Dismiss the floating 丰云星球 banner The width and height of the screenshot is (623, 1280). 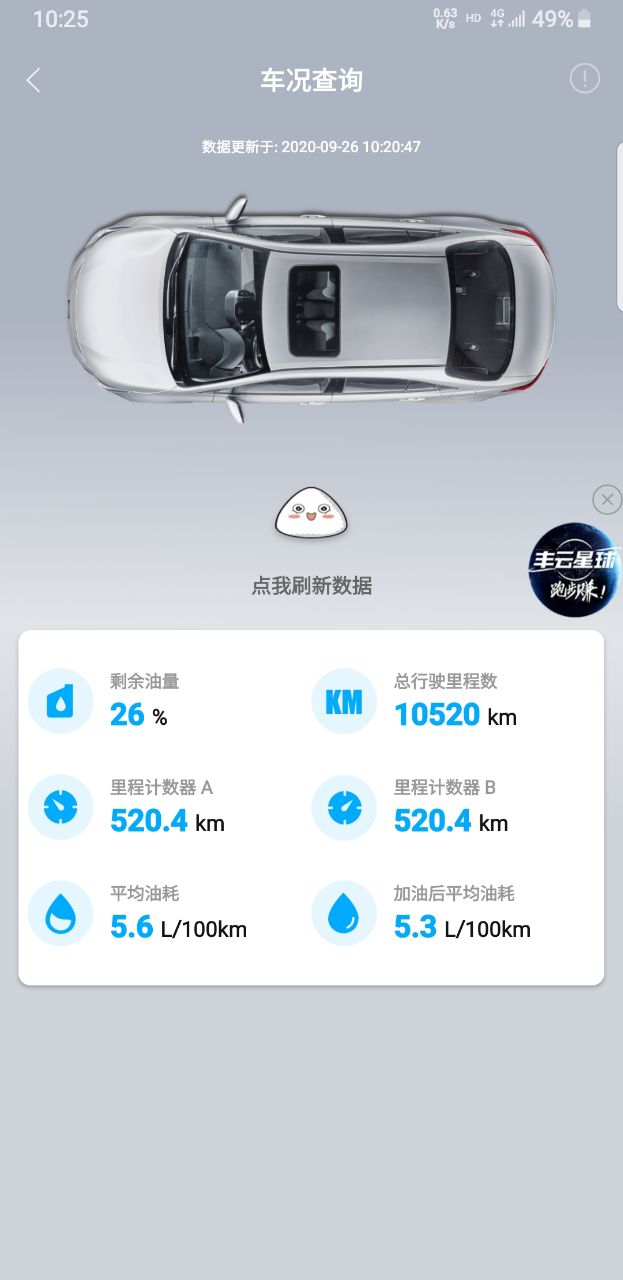click(606, 499)
